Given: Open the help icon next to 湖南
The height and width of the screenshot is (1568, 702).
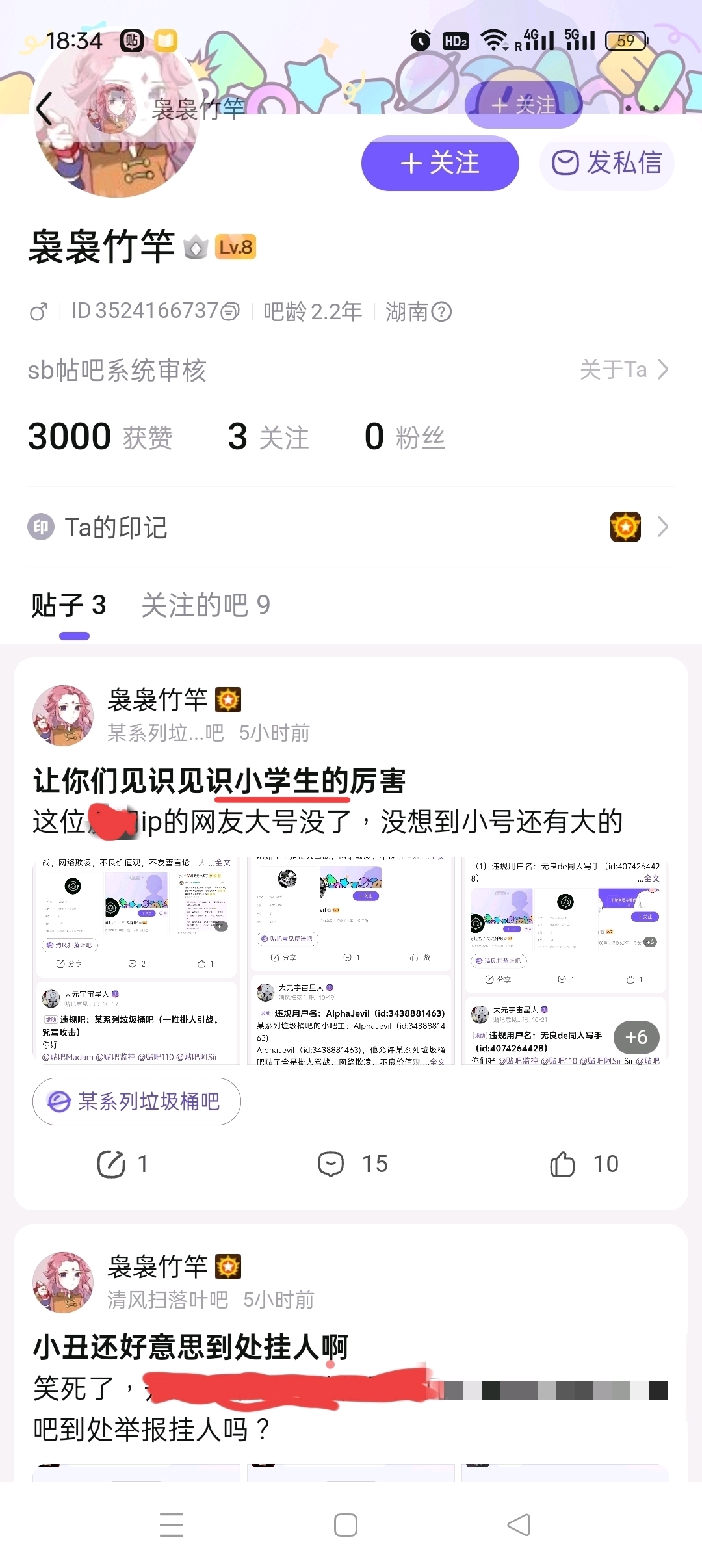Looking at the screenshot, I should click(x=442, y=312).
